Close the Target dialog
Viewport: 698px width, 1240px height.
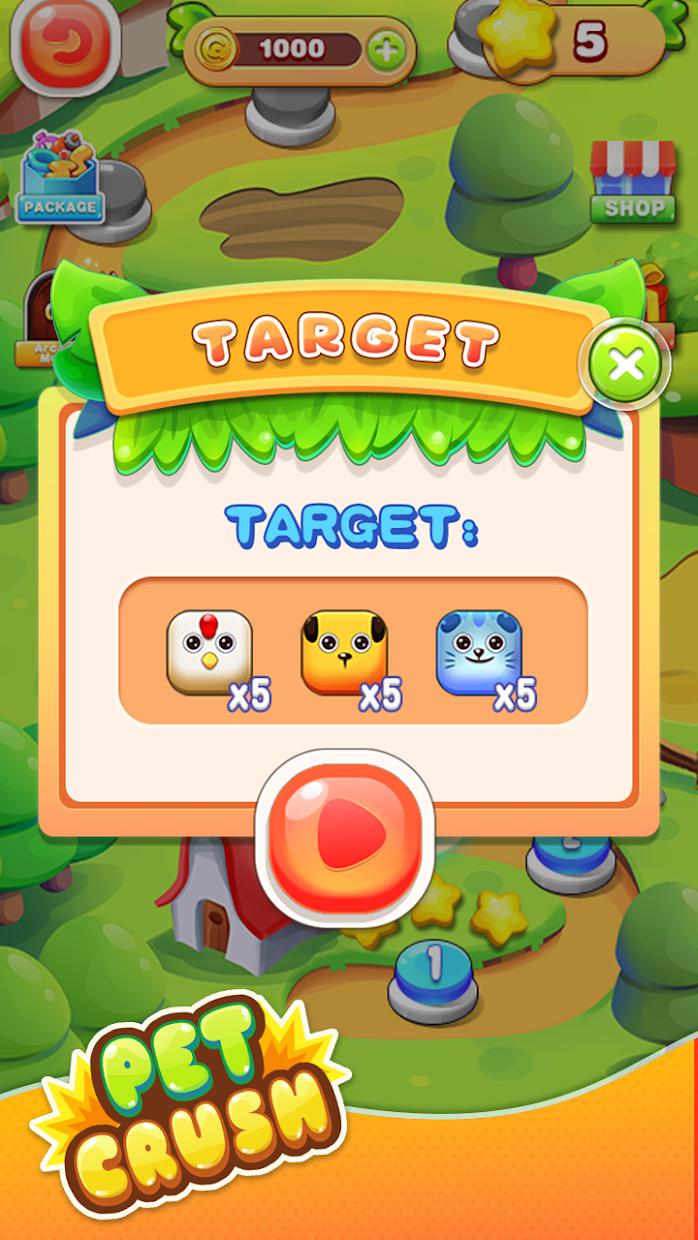point(626,364)
